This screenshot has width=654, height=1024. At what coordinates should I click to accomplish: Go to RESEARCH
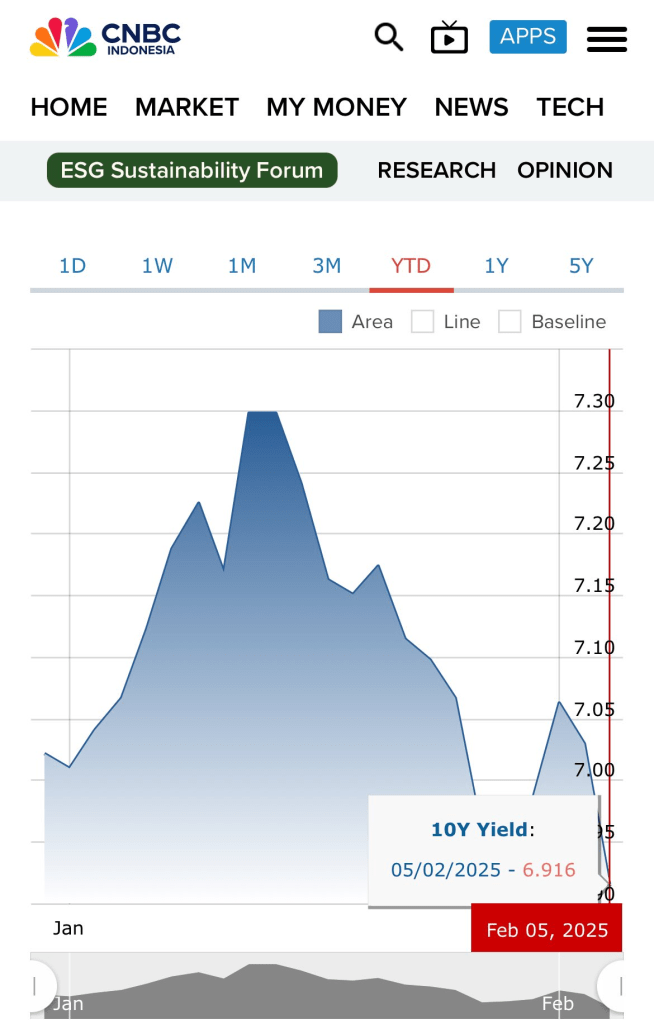point(436,170)
